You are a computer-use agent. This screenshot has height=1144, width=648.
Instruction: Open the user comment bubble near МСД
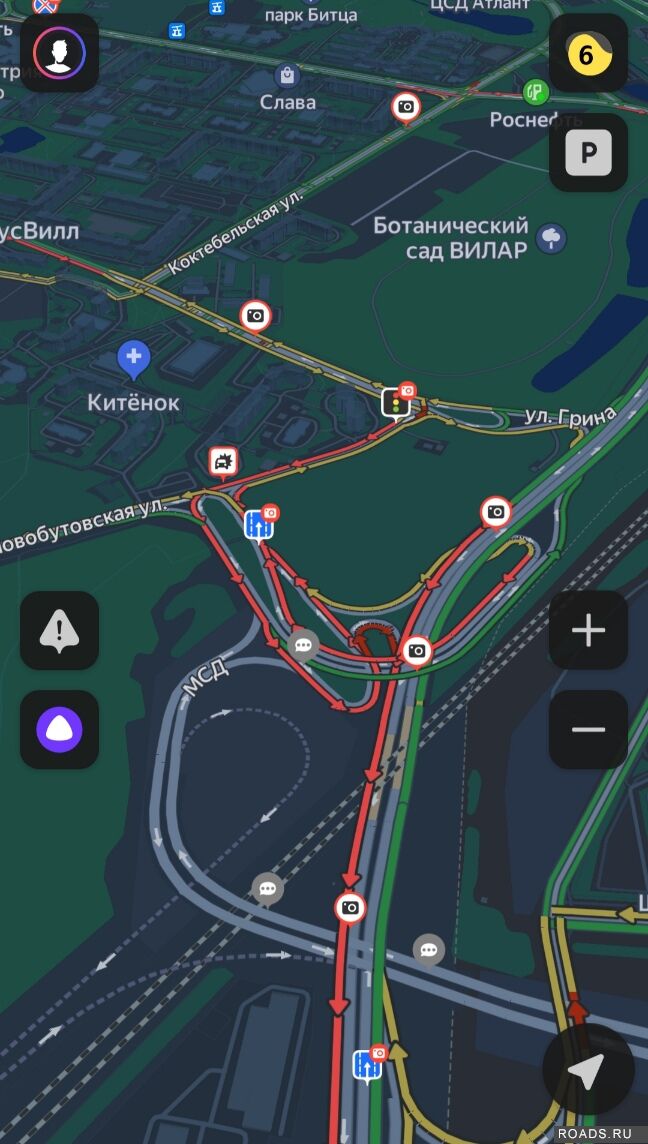click(303, 644)
